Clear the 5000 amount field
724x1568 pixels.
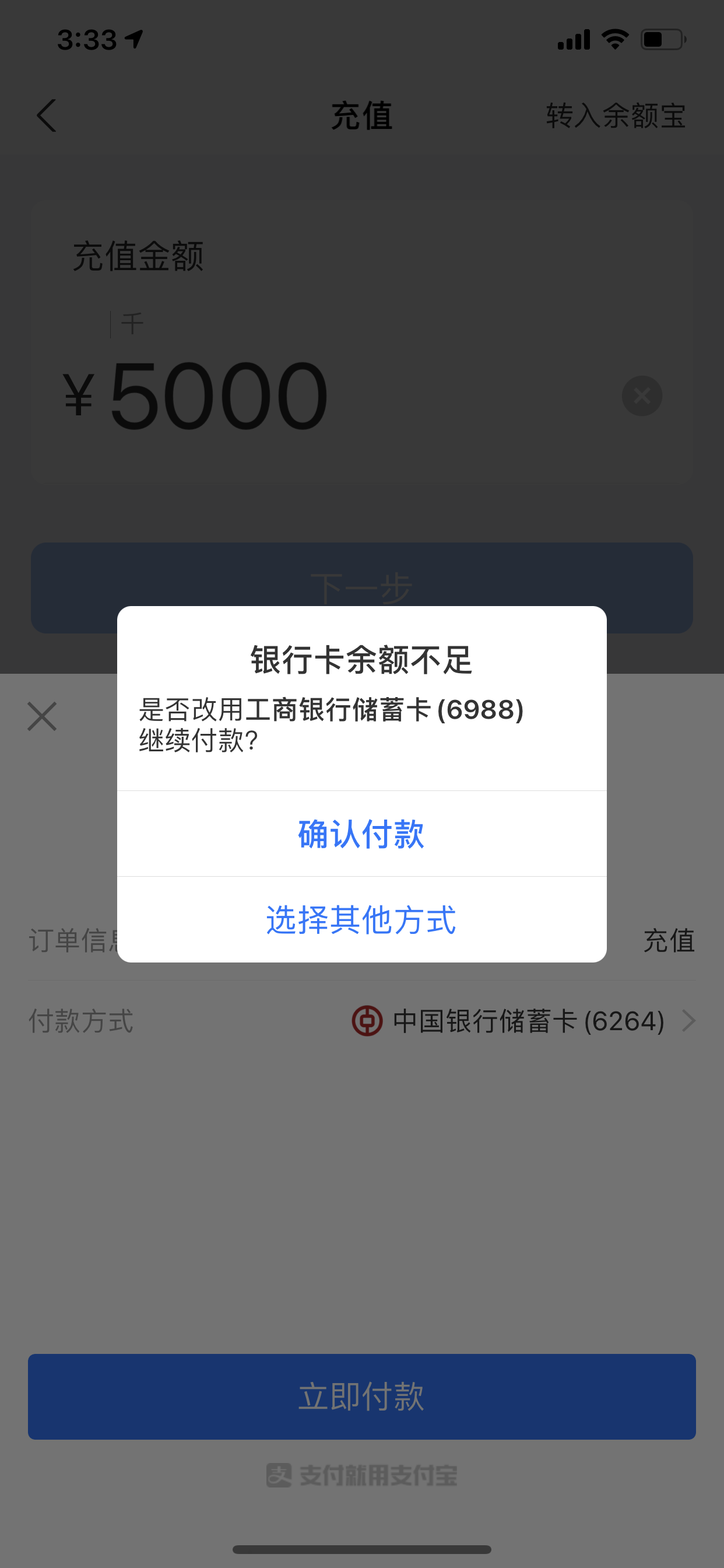(641, 396)
